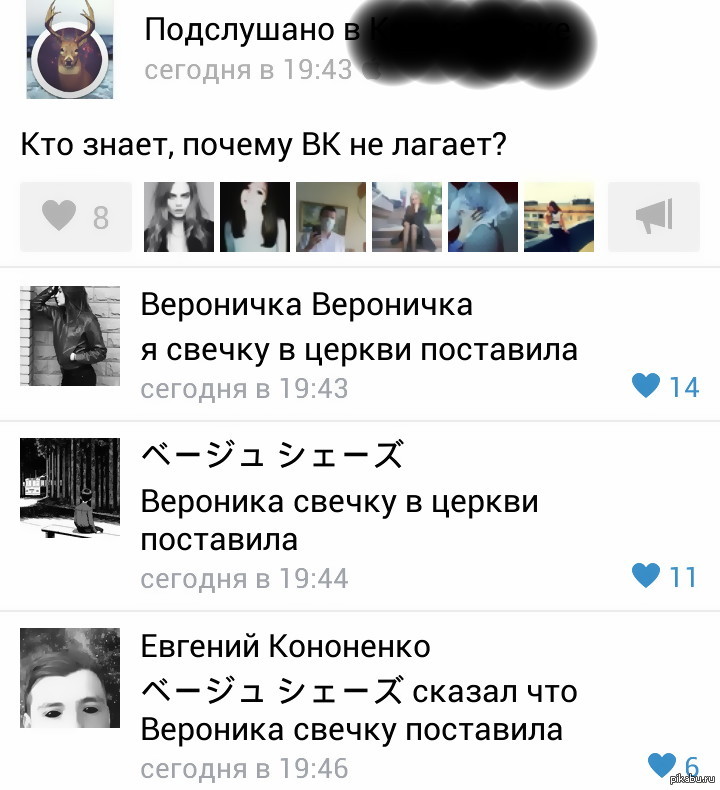This screenshot has height=790, width=720.
Task: Share the post via megaphone button
Action: coord(653,216)
